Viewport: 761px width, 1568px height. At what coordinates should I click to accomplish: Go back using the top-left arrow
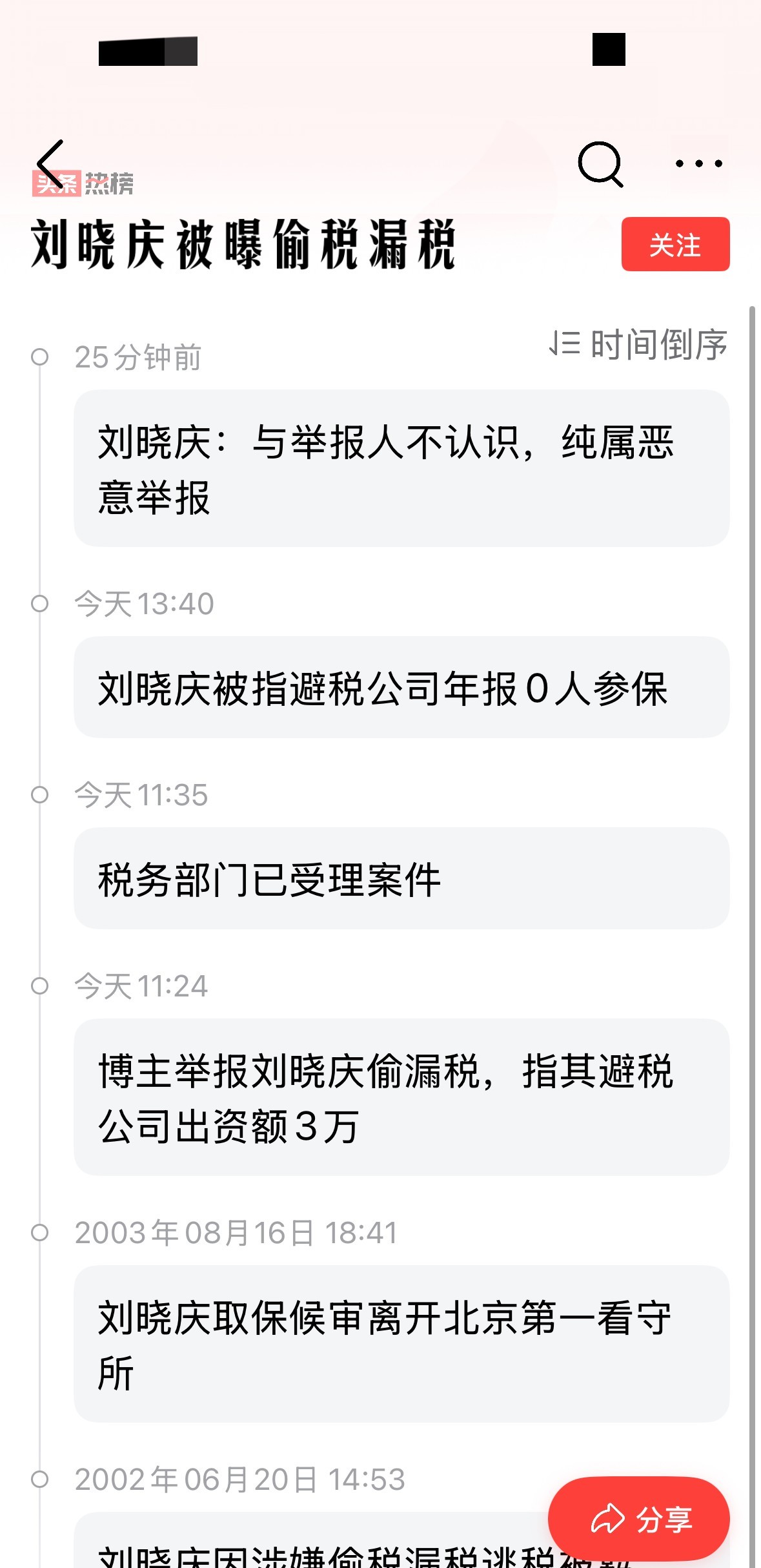coord(50,164)
